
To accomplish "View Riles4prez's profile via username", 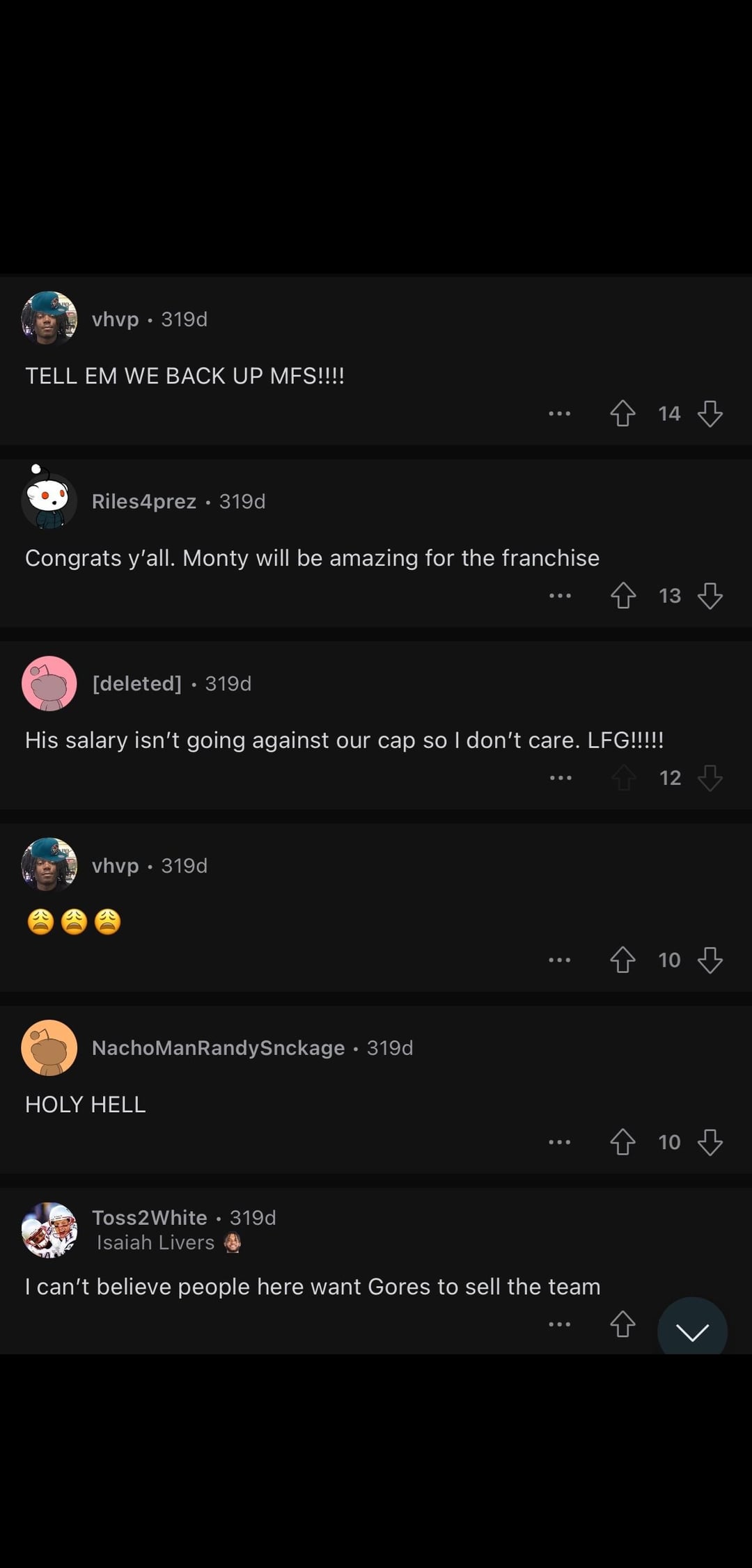I will tap(143, 501).
